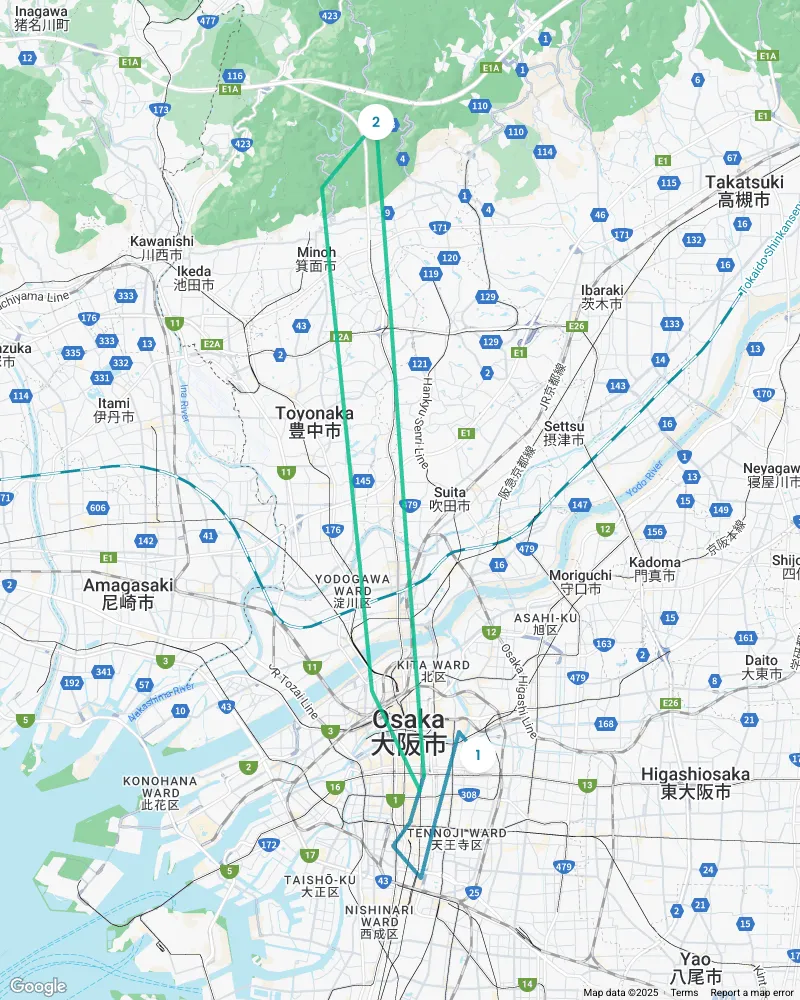This screenshot has width=800, height=1000.
Task: Tap map marker number 1
Action: [477, 755]
